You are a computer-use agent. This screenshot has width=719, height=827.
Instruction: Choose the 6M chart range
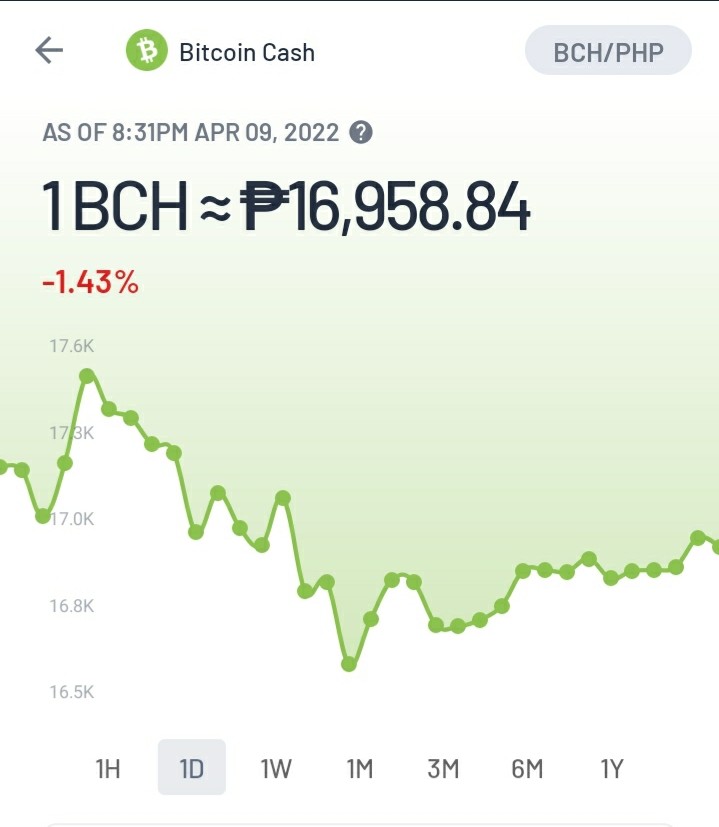coord(527,768)
